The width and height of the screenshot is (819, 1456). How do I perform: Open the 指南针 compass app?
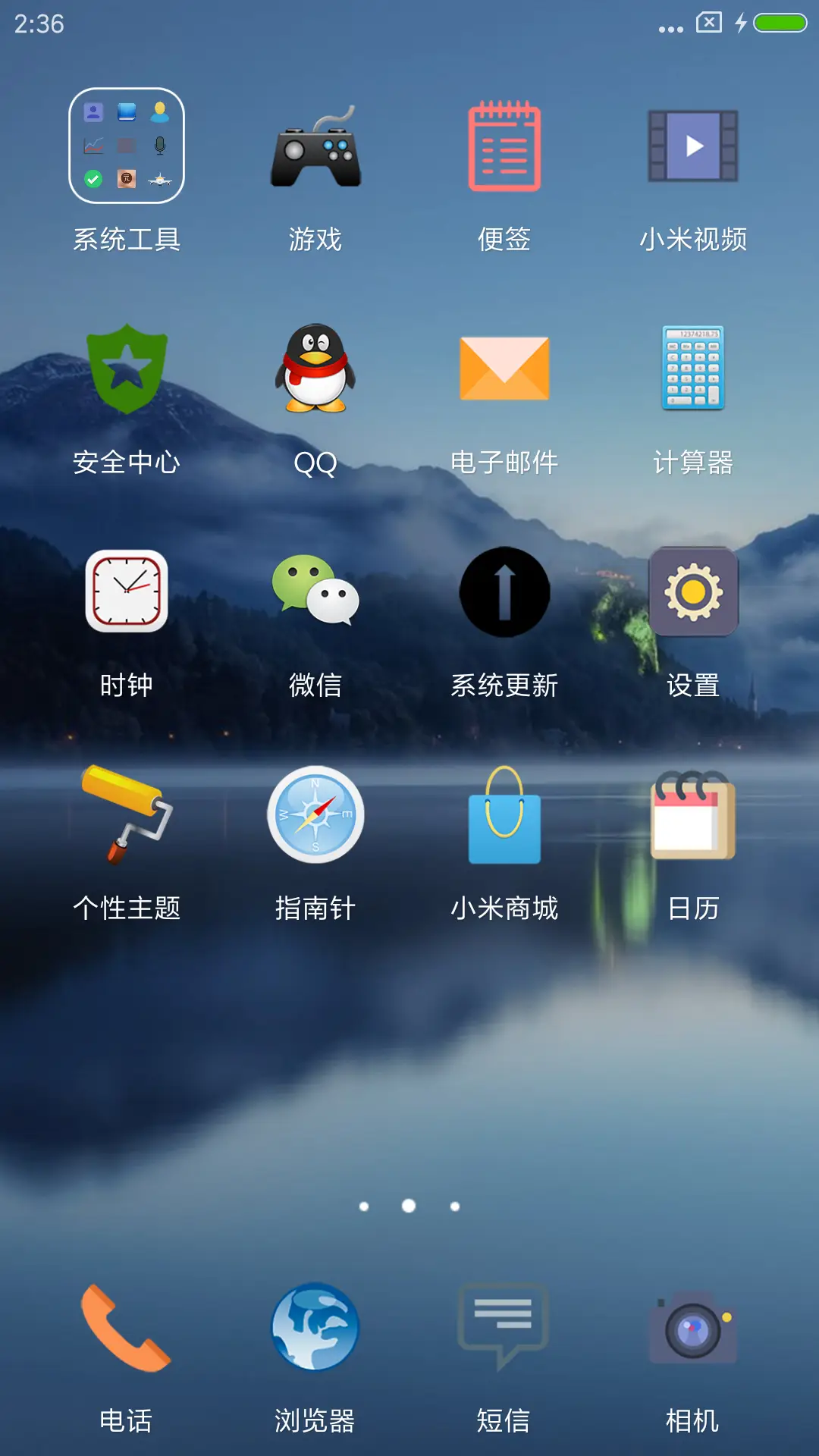[315, 815]
